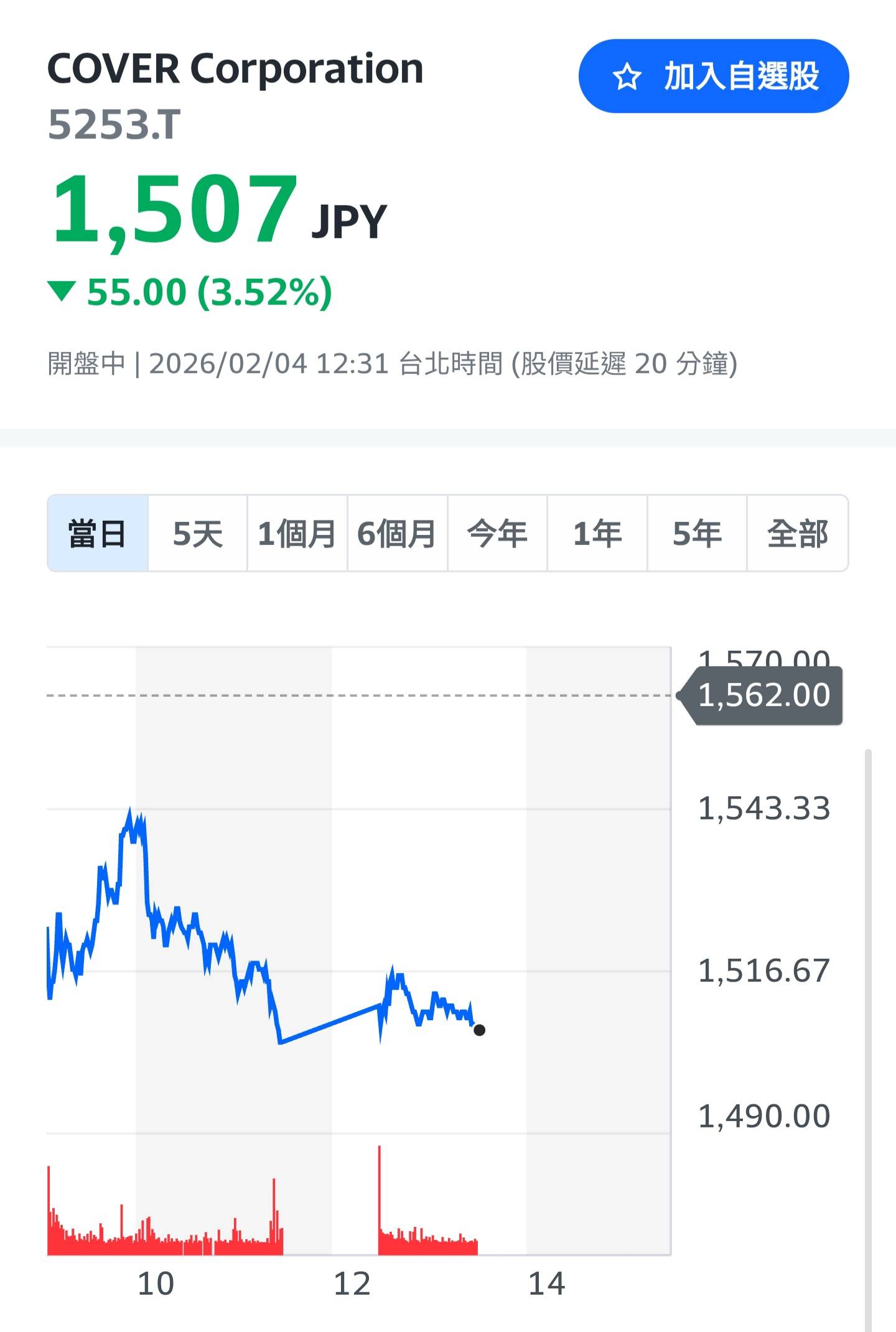Switch to the 5年 chart range
This screenshot has width=896, height=1332.
coord(697,533)
